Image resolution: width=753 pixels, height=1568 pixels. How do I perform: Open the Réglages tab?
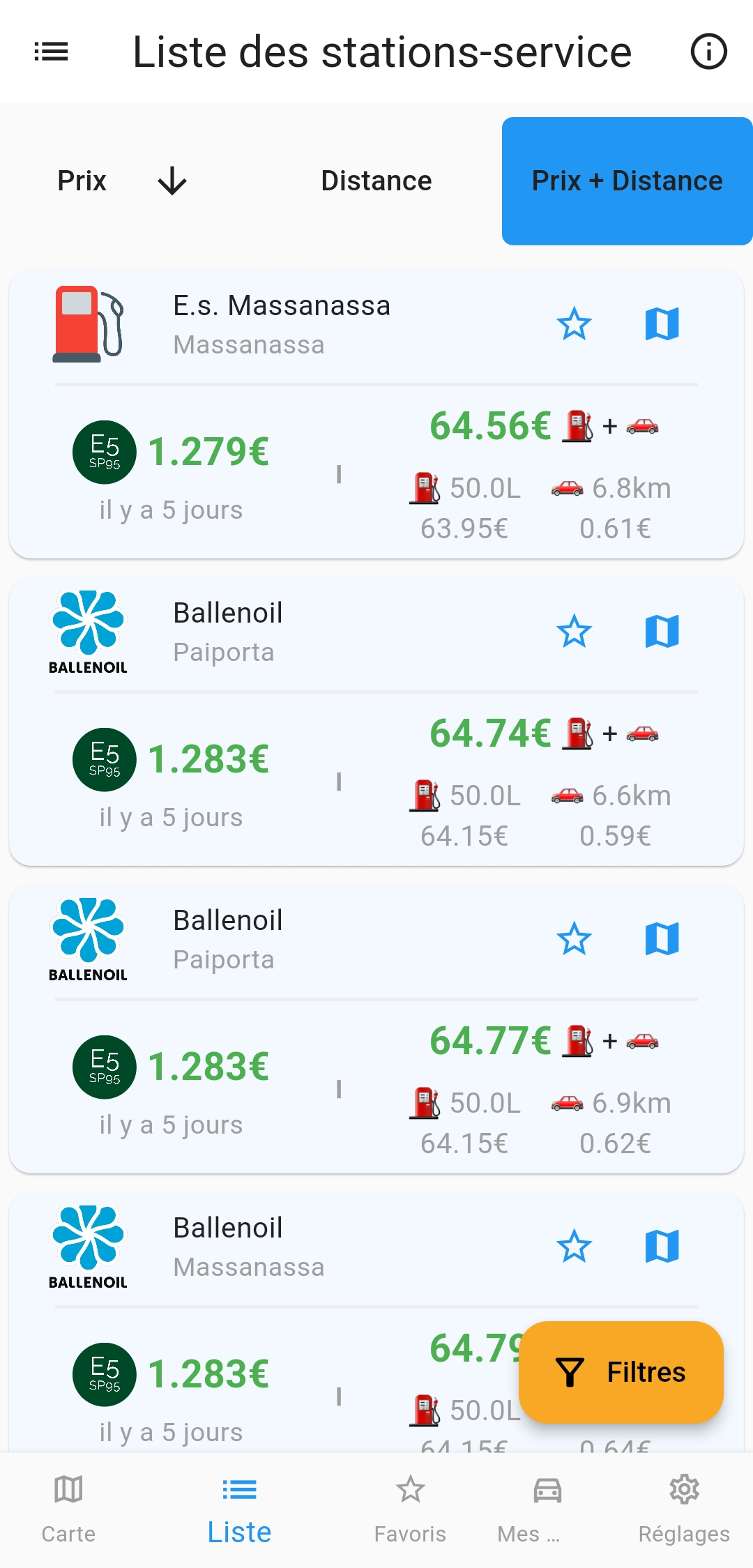(684, 1509)
